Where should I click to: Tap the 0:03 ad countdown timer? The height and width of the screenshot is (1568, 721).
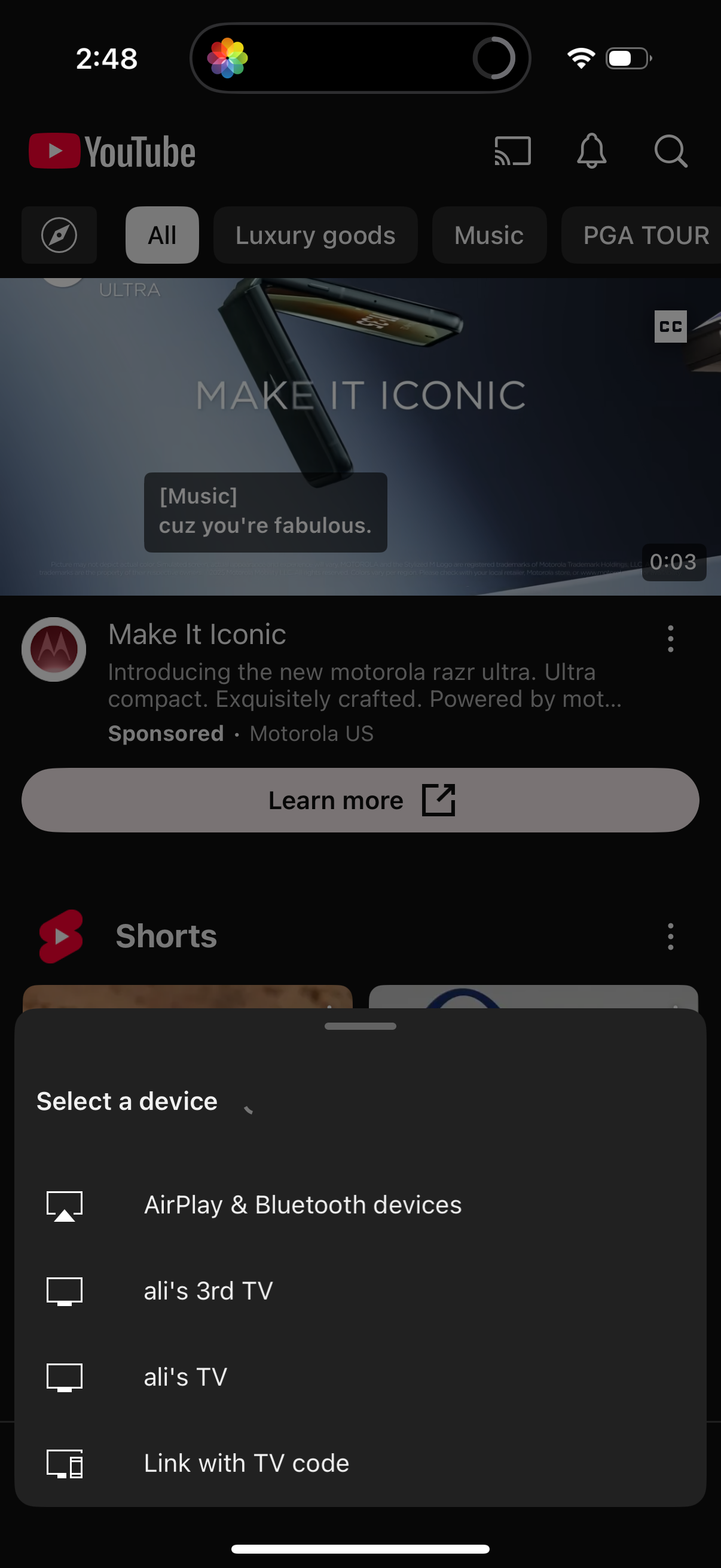(x=674, y=562)
